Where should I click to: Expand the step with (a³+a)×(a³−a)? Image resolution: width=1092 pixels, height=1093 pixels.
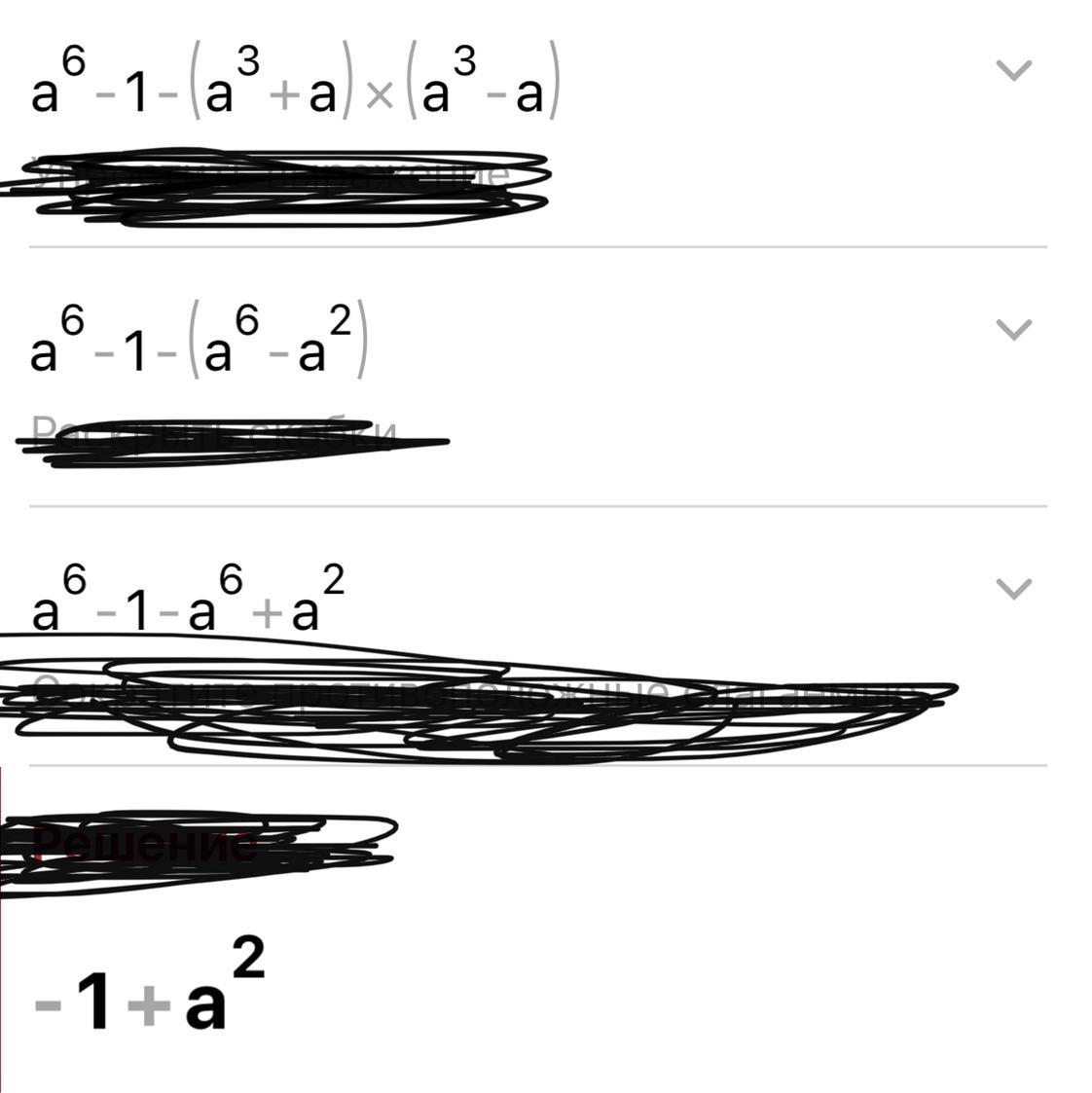[1013, 70]
